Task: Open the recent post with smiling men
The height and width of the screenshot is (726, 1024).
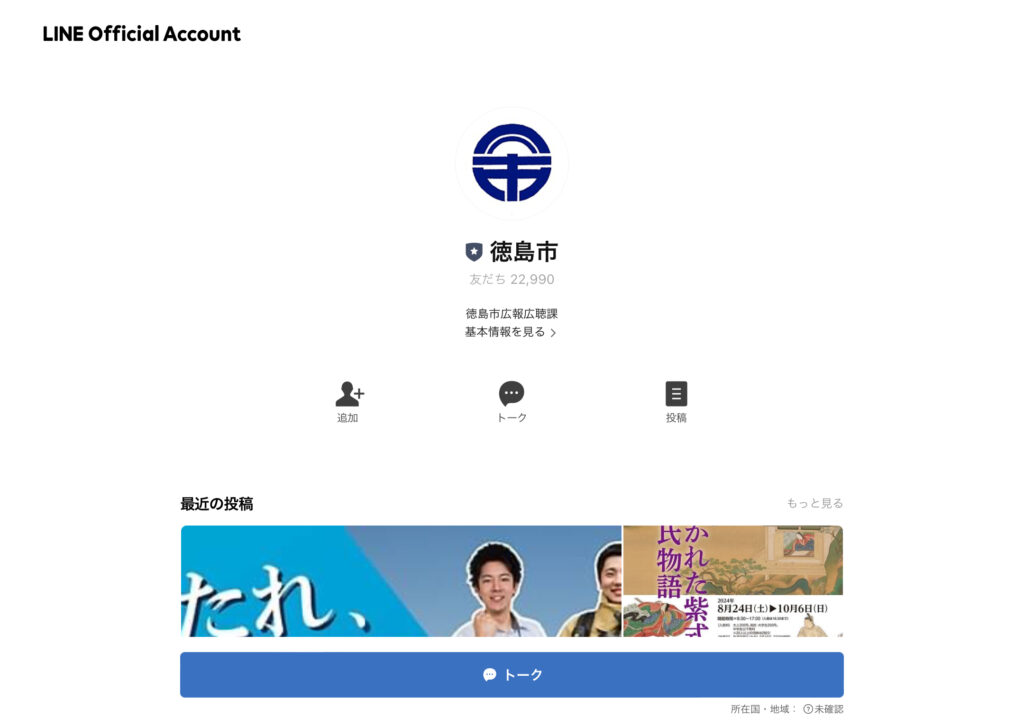Action: (x=401, y=581)
